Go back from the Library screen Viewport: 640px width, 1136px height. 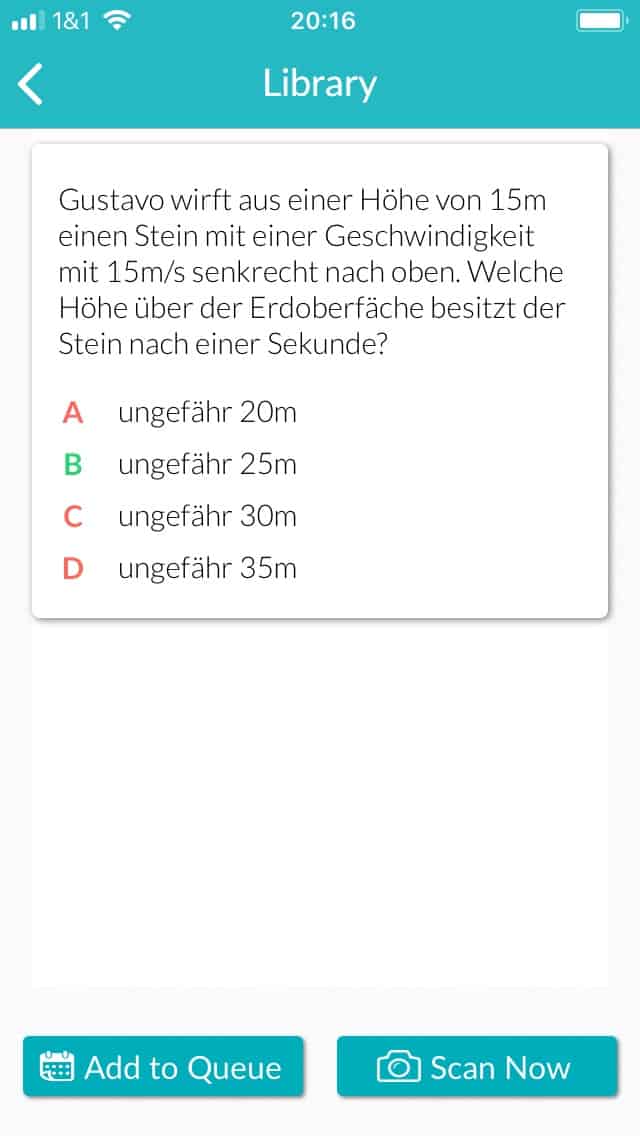(x=30, y=83)
